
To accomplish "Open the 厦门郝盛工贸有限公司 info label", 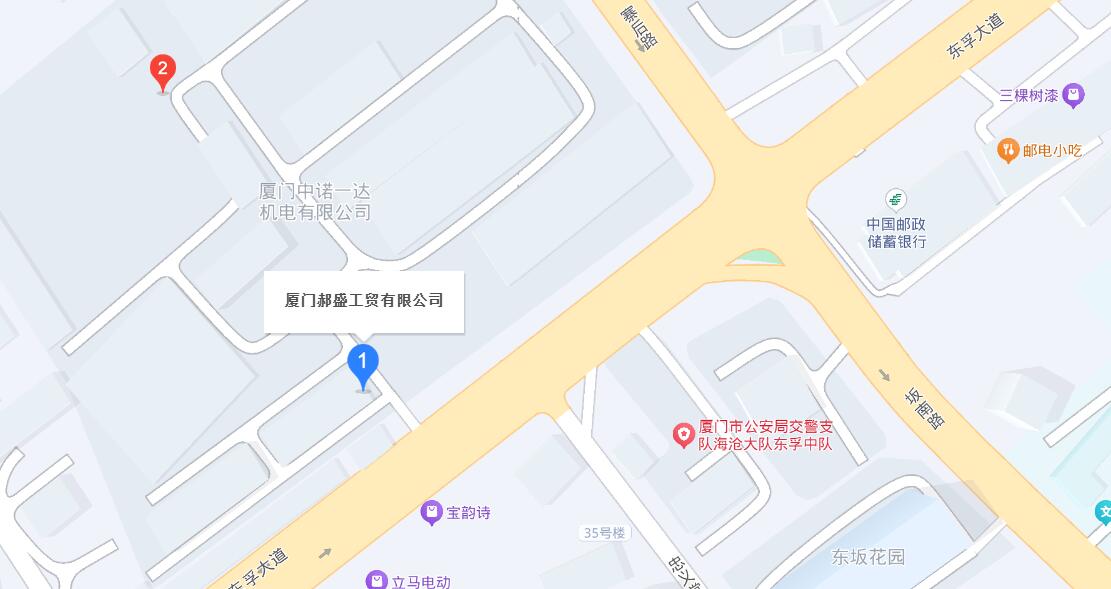I will [x=364, y=301].
